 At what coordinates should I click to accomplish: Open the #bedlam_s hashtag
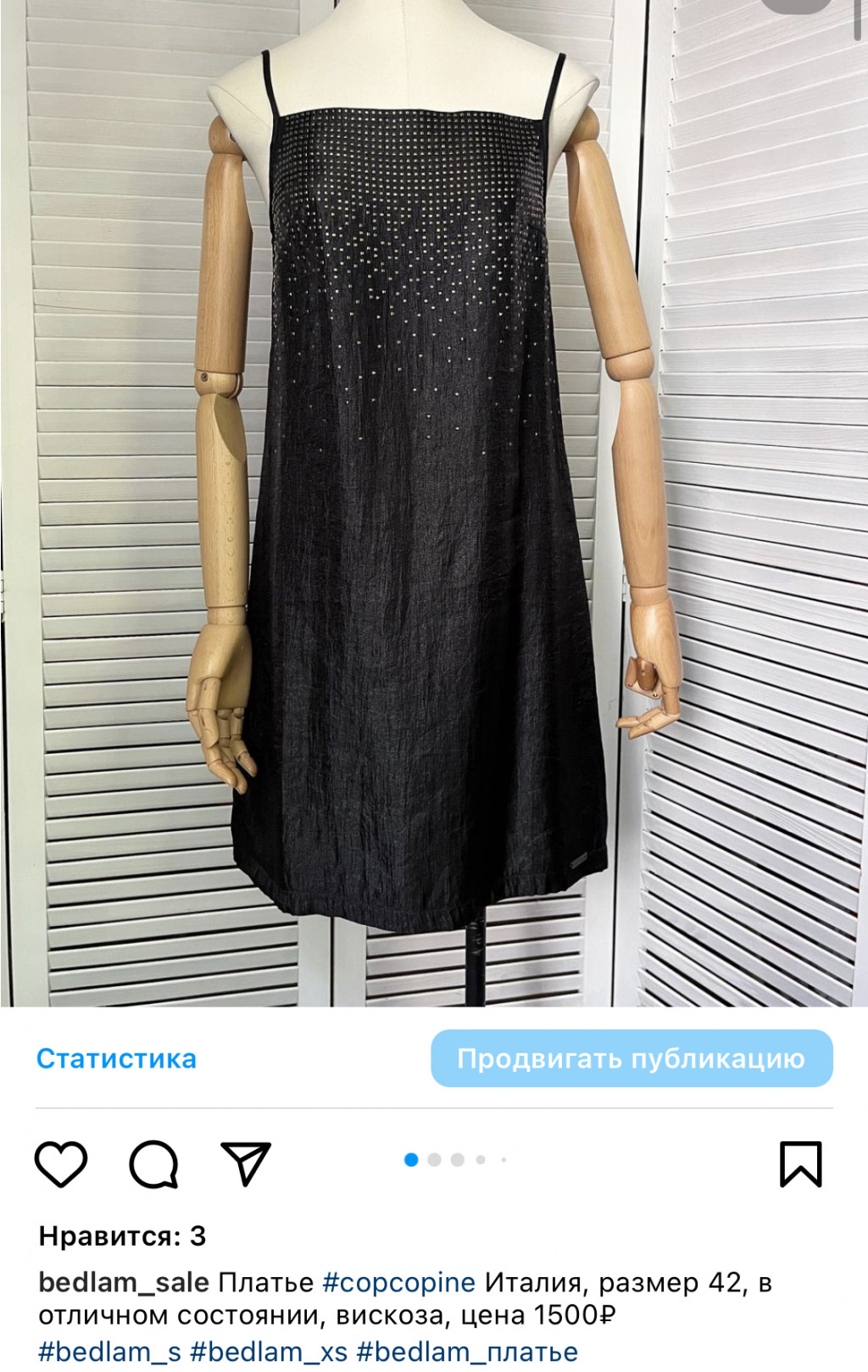pyautogui.click(x=109, y=1351)
